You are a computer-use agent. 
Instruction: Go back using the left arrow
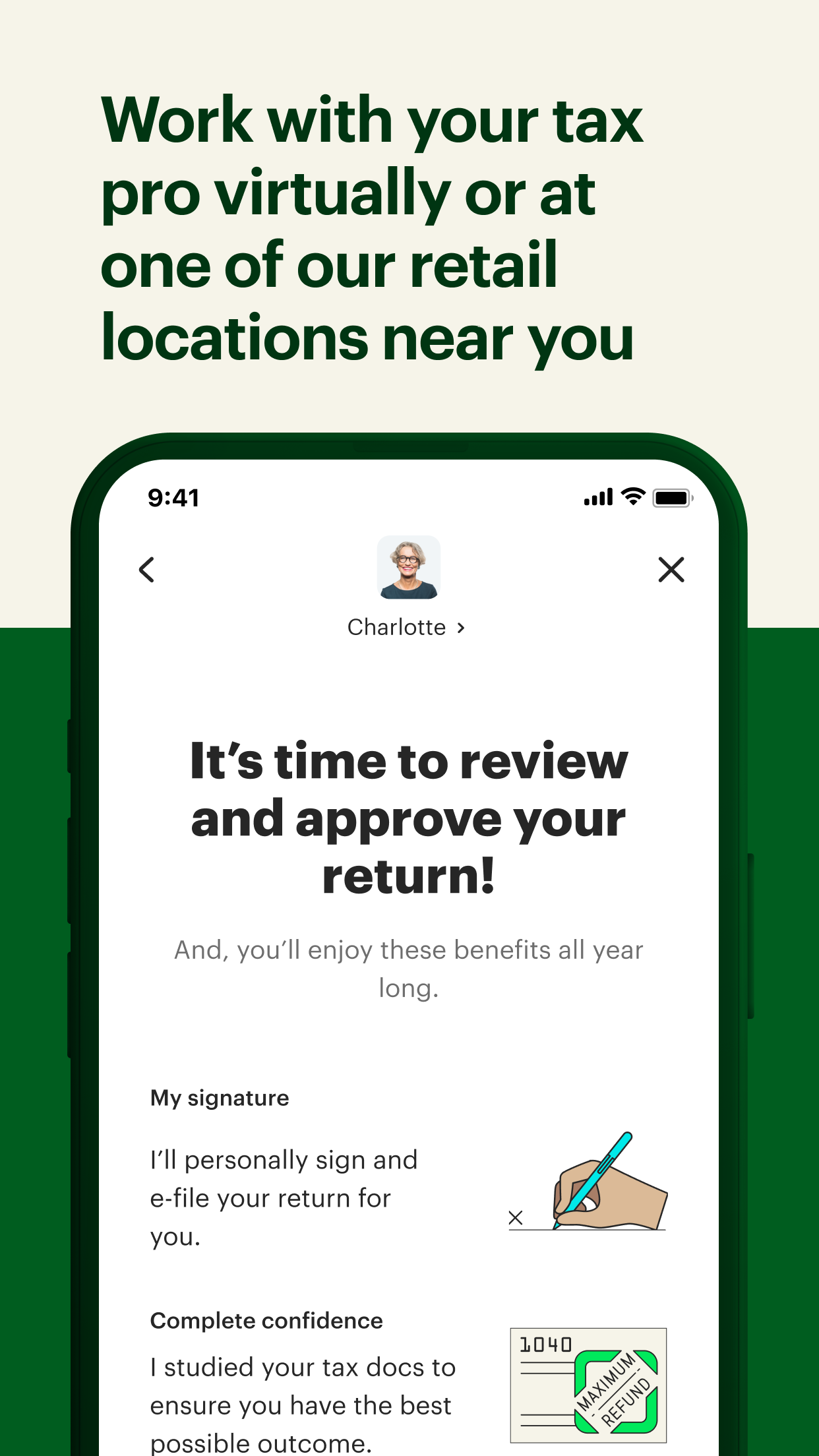tap(146, 570)
